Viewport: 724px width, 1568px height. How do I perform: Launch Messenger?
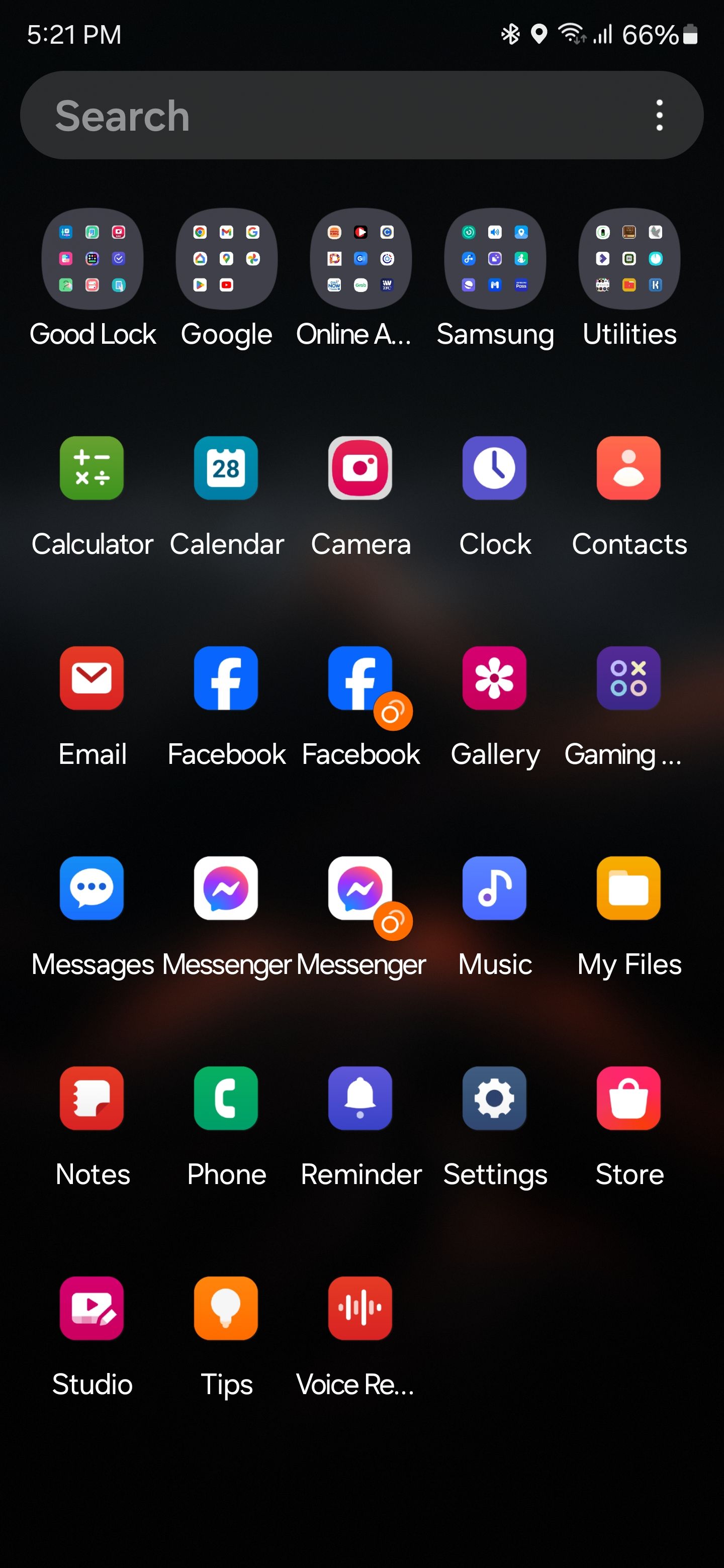tap(226, 888)
